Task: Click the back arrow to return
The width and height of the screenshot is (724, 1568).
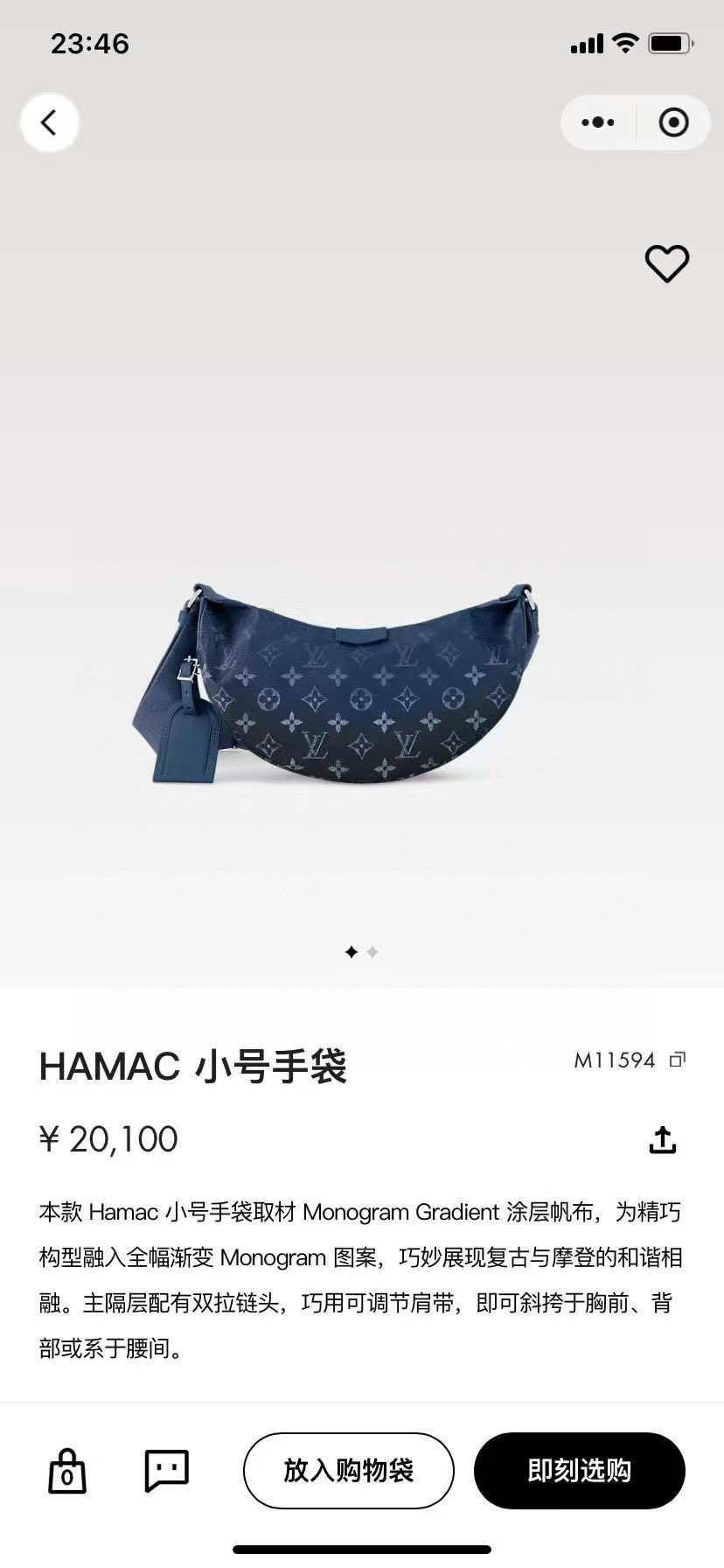Action: (x=49, y=122)
